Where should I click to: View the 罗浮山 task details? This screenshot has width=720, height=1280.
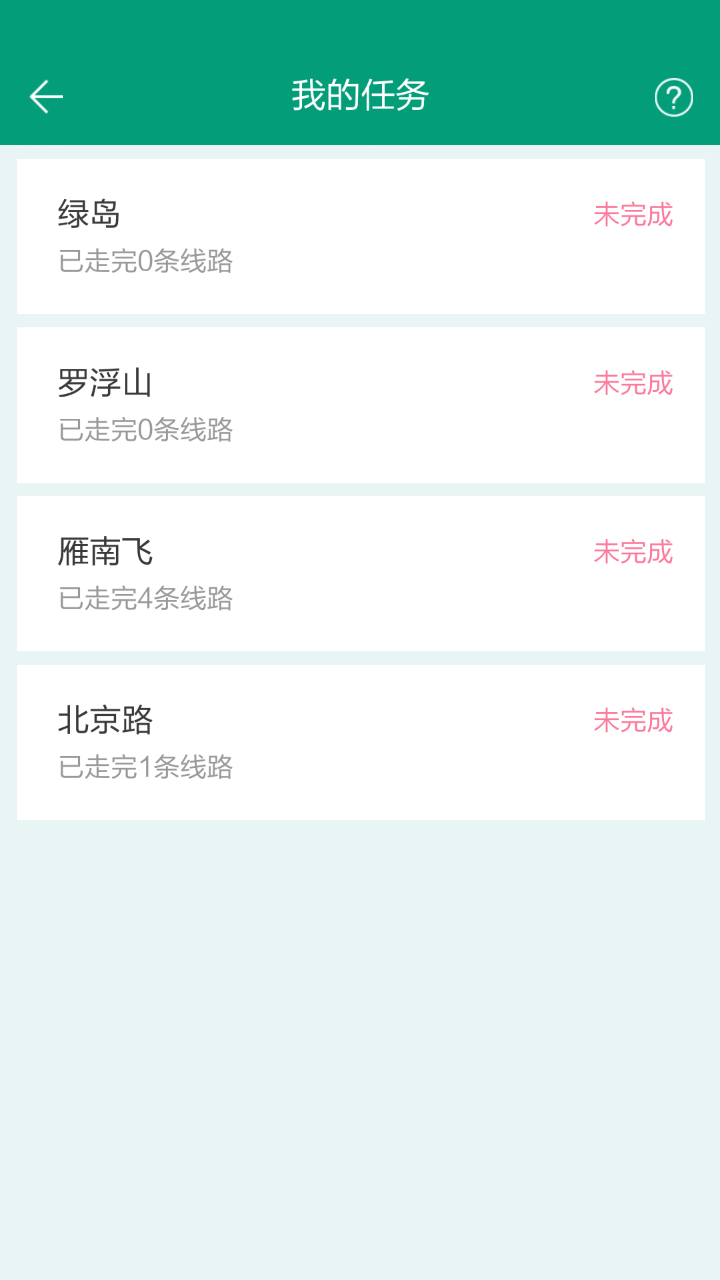[x=360, y=405]
